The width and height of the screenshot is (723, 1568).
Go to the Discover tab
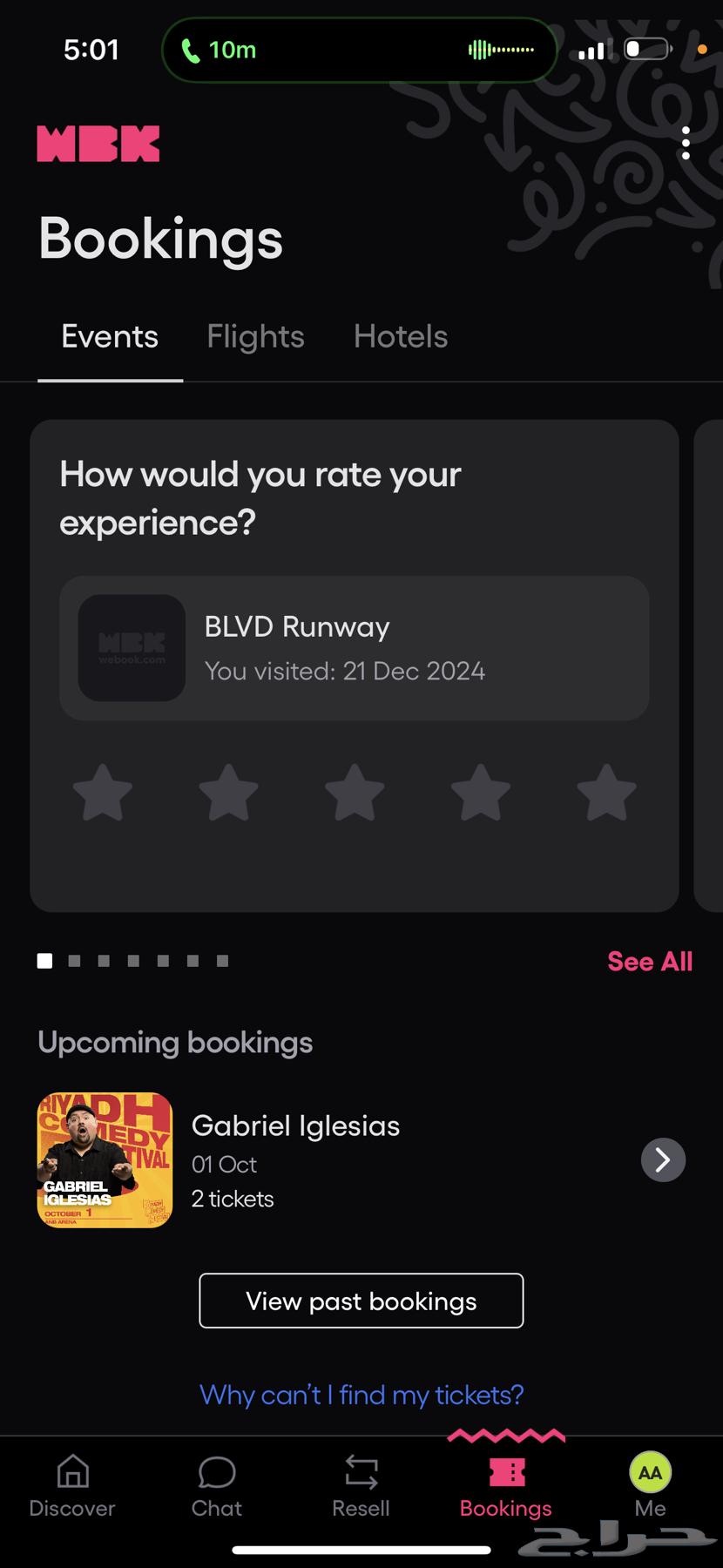coord(72,1486)
